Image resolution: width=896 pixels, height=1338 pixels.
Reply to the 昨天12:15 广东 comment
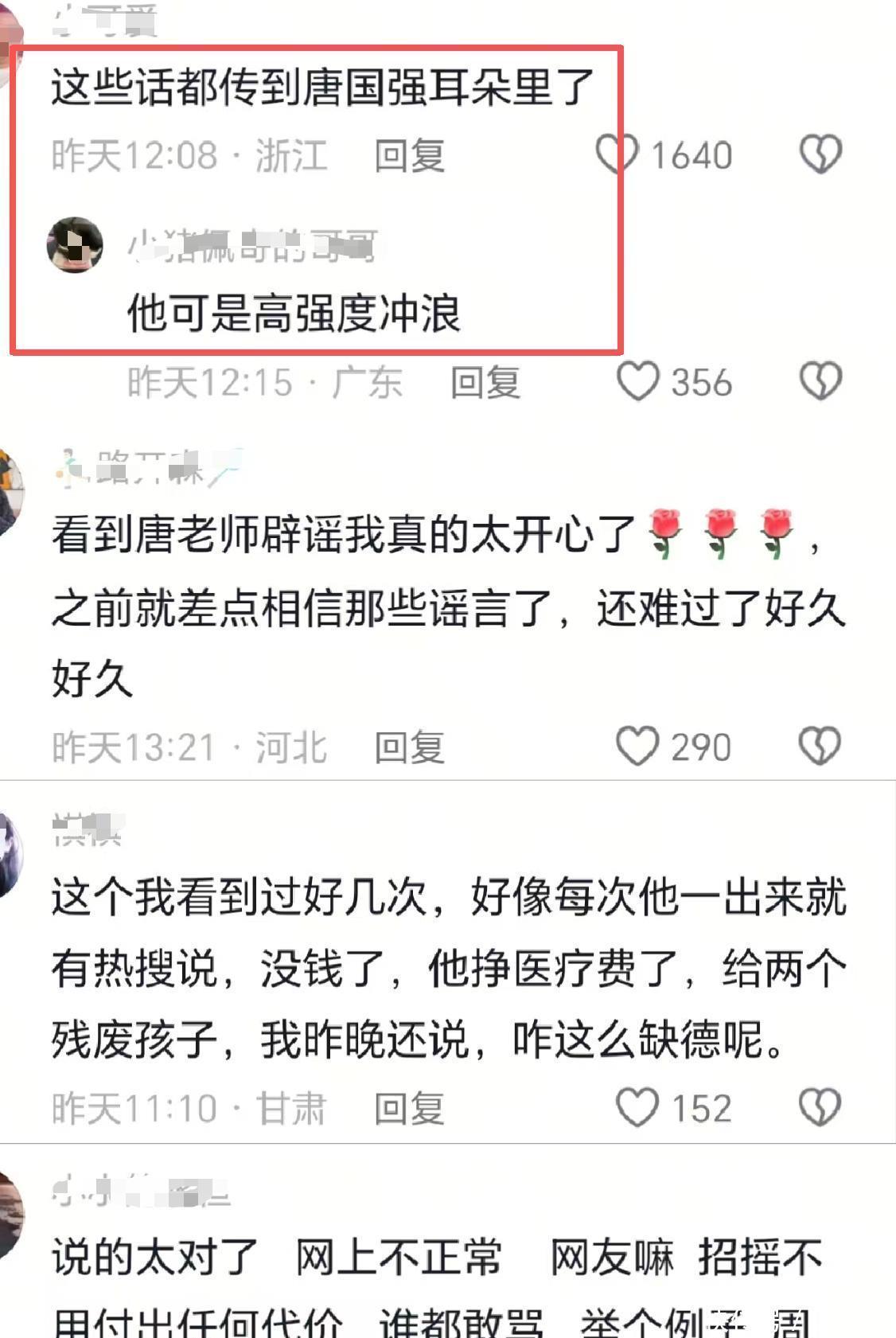point(485,383)
